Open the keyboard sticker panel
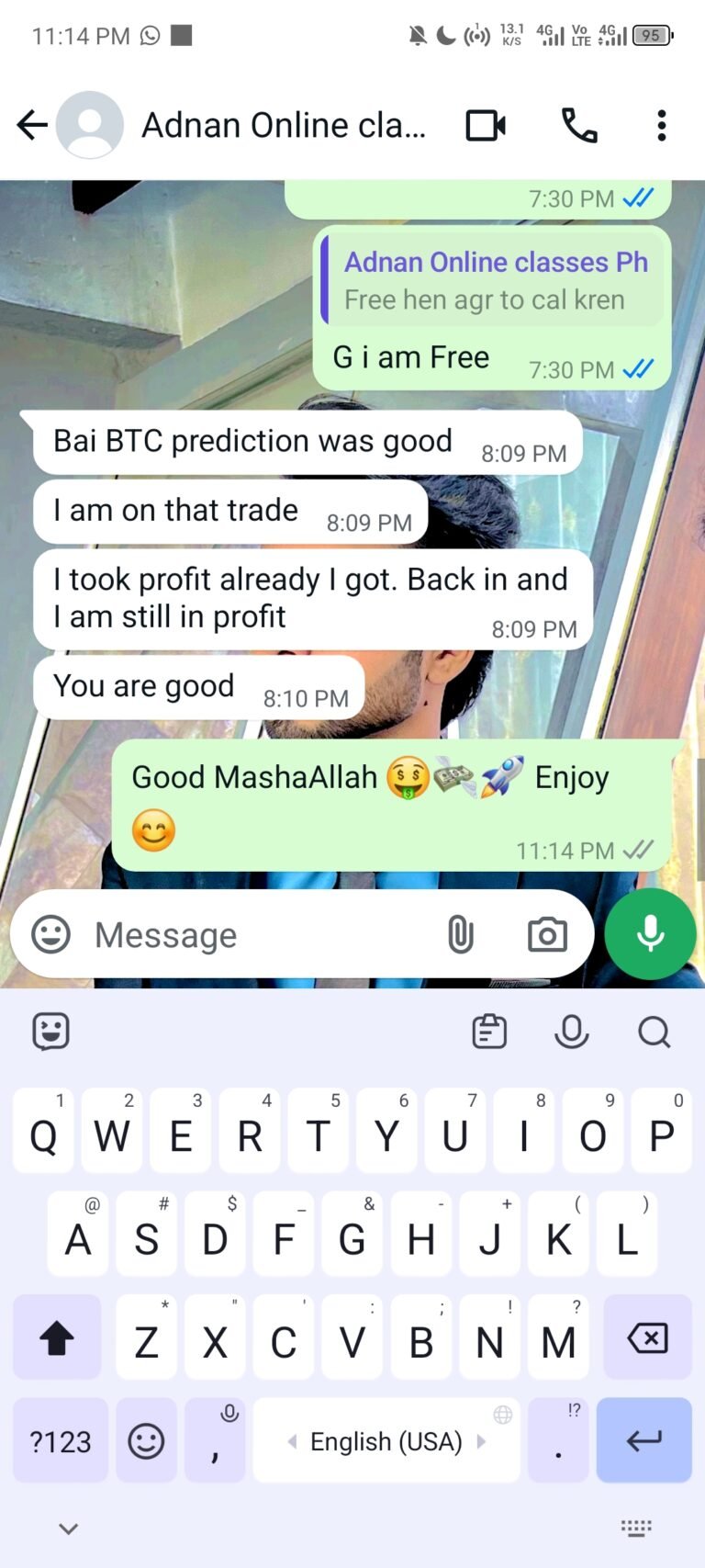Viewport: 705px width, 1568px height. tap(50, 1032)
